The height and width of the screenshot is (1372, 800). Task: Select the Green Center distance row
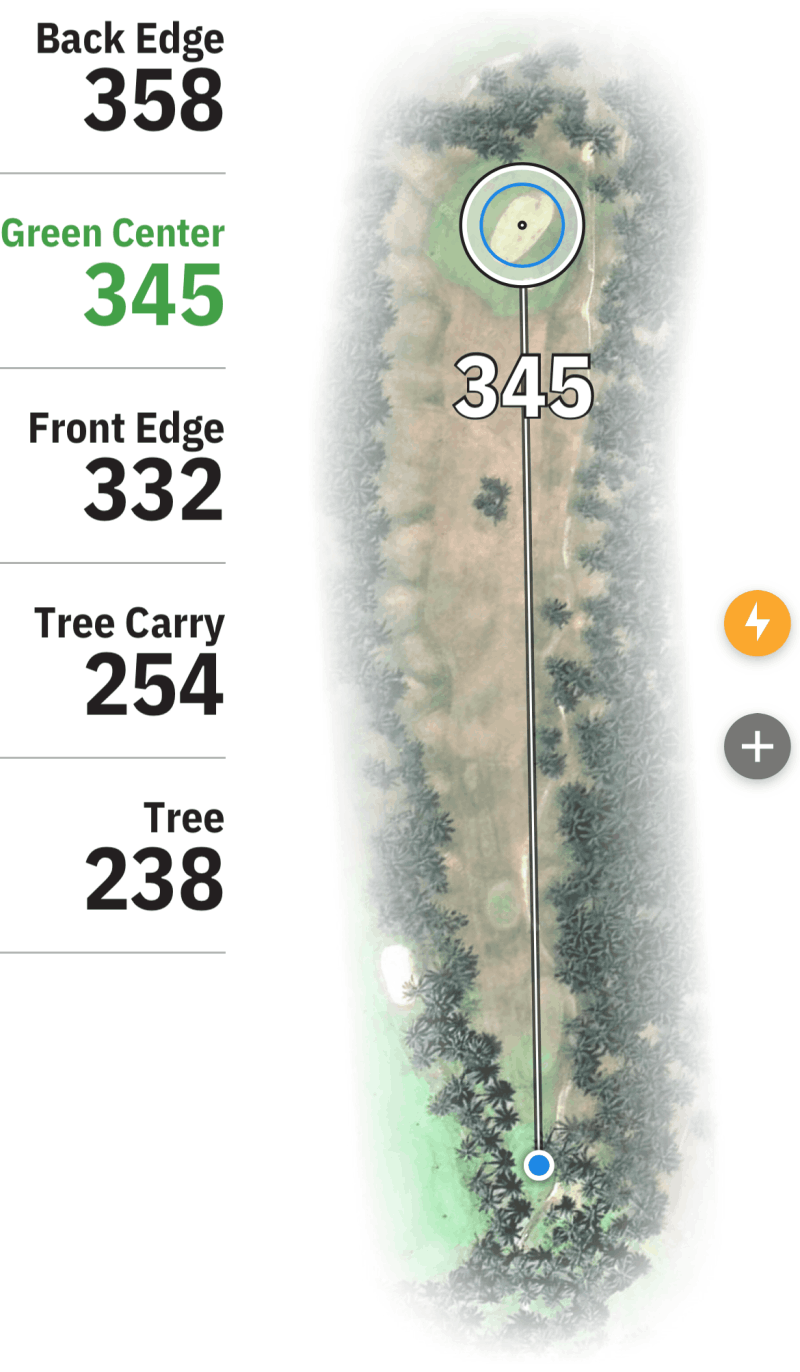click(x=115, y=272)
